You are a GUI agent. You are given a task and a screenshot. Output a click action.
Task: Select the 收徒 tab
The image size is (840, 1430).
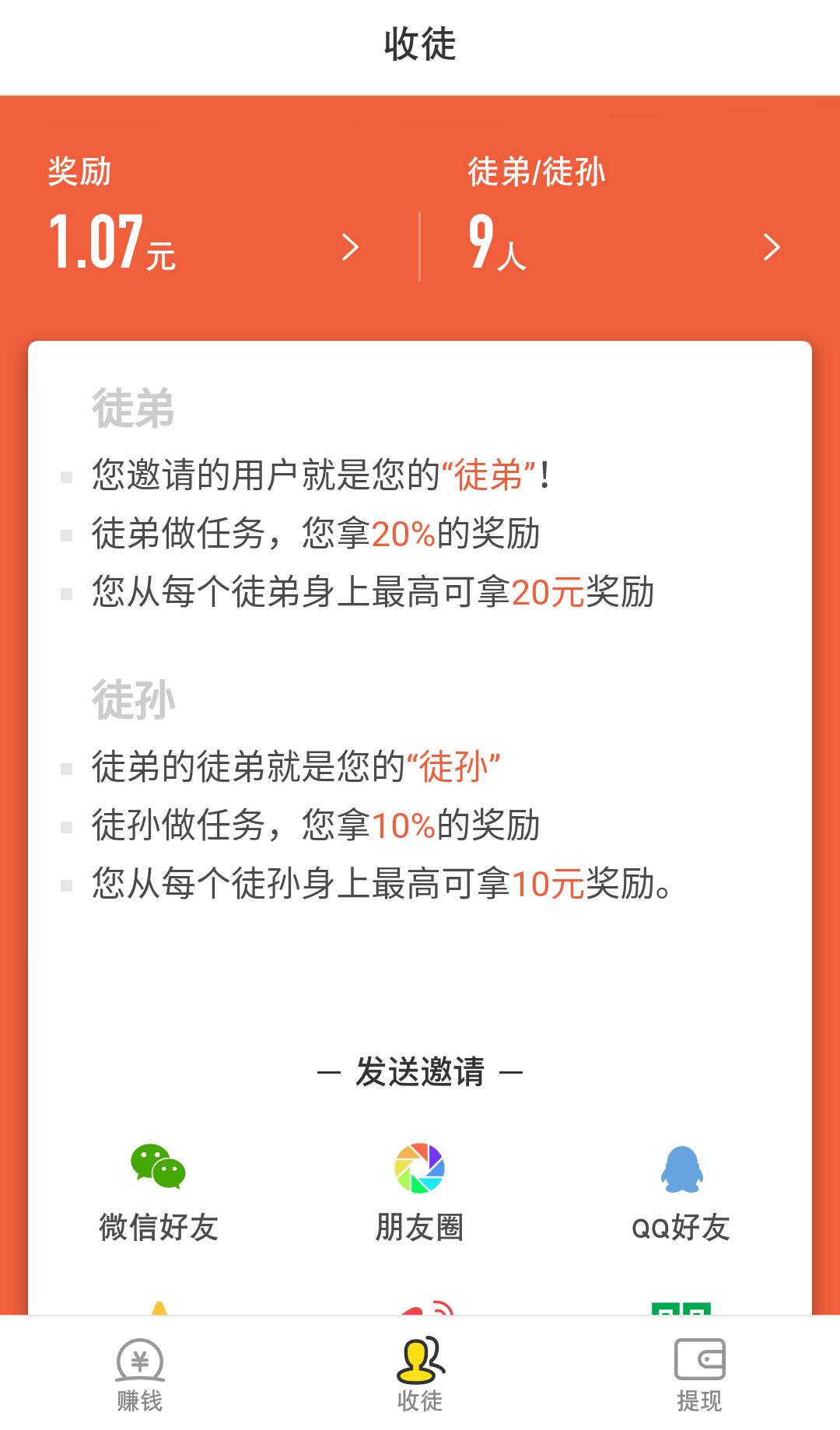pos(420,1375)
